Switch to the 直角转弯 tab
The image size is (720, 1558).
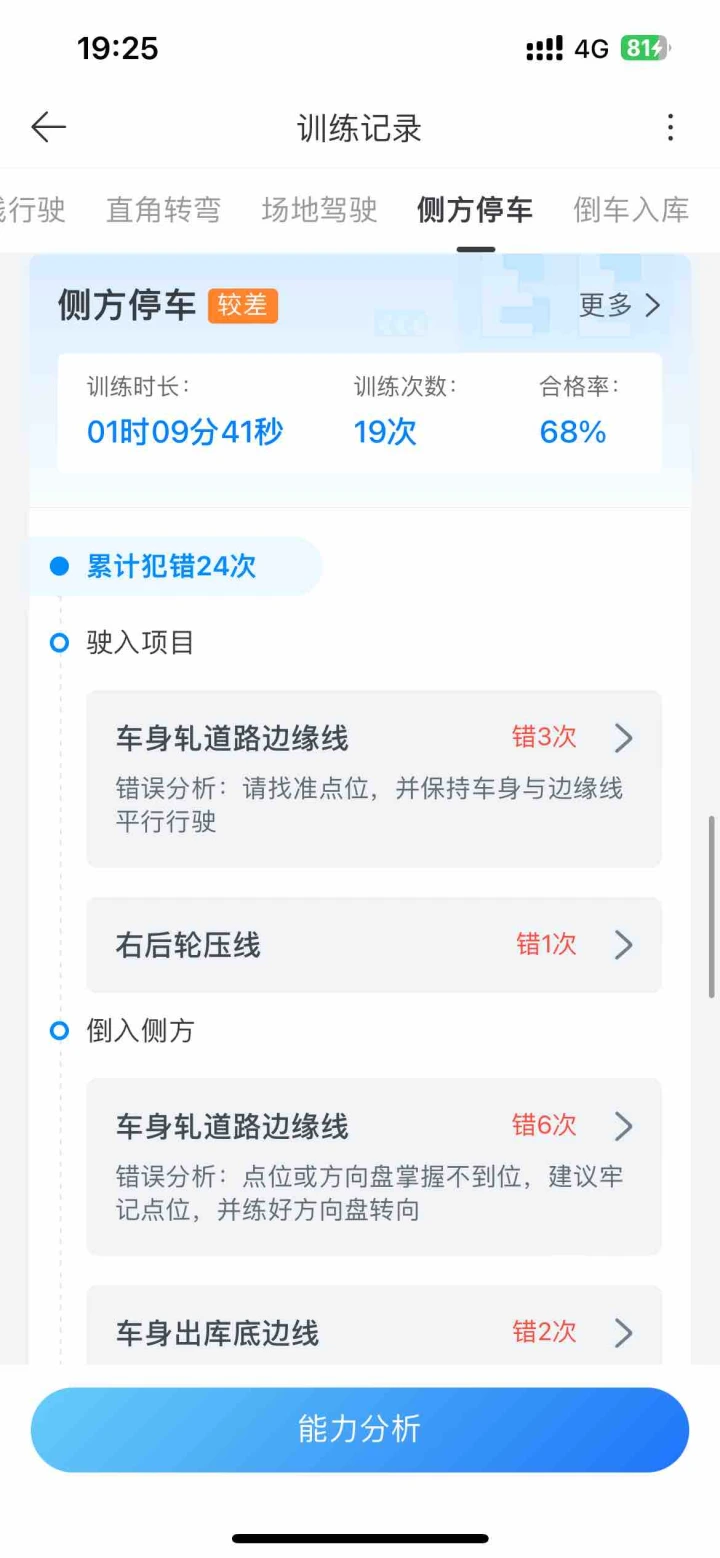click(x=163, y=210)
